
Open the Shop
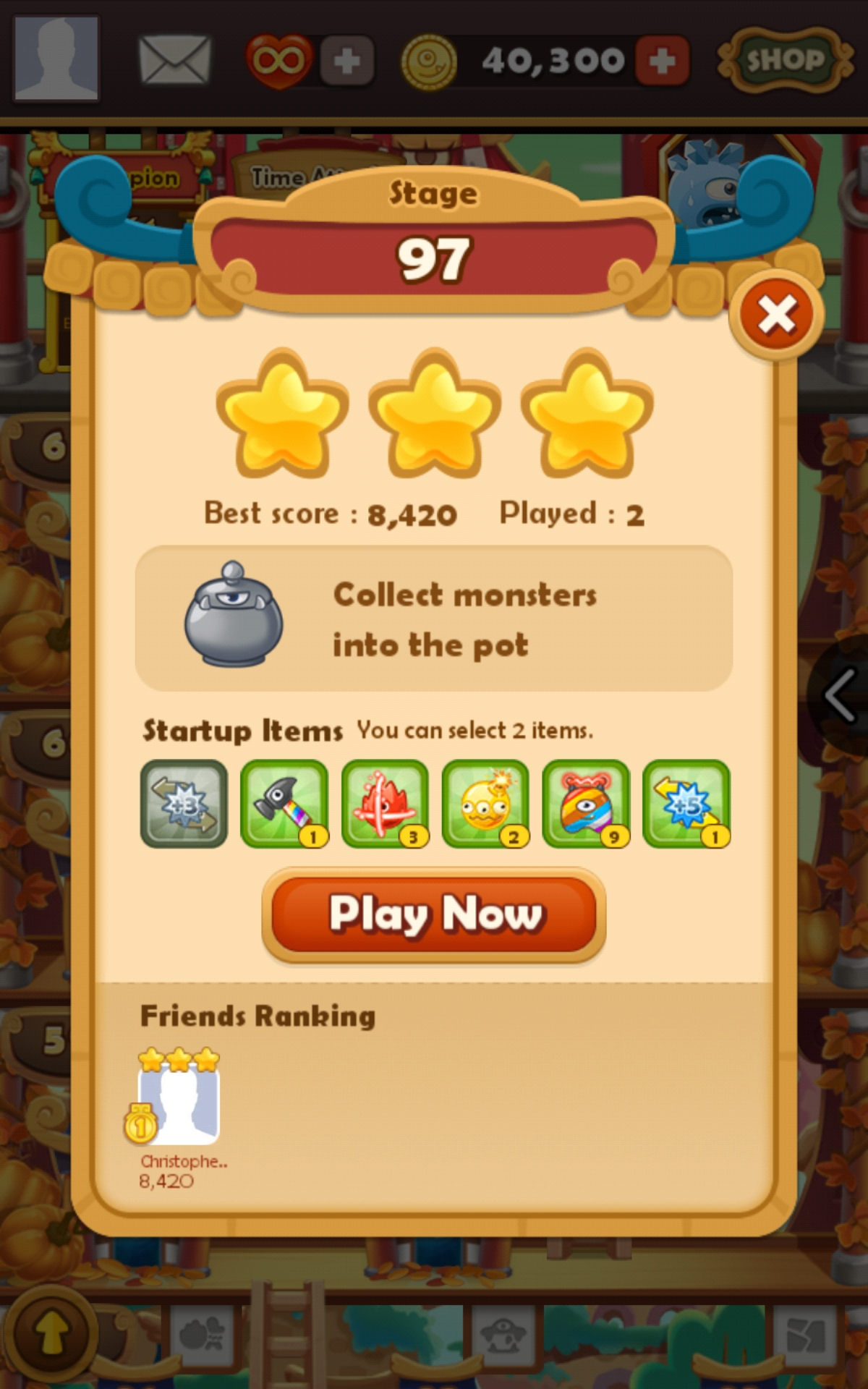click(785, 60)
